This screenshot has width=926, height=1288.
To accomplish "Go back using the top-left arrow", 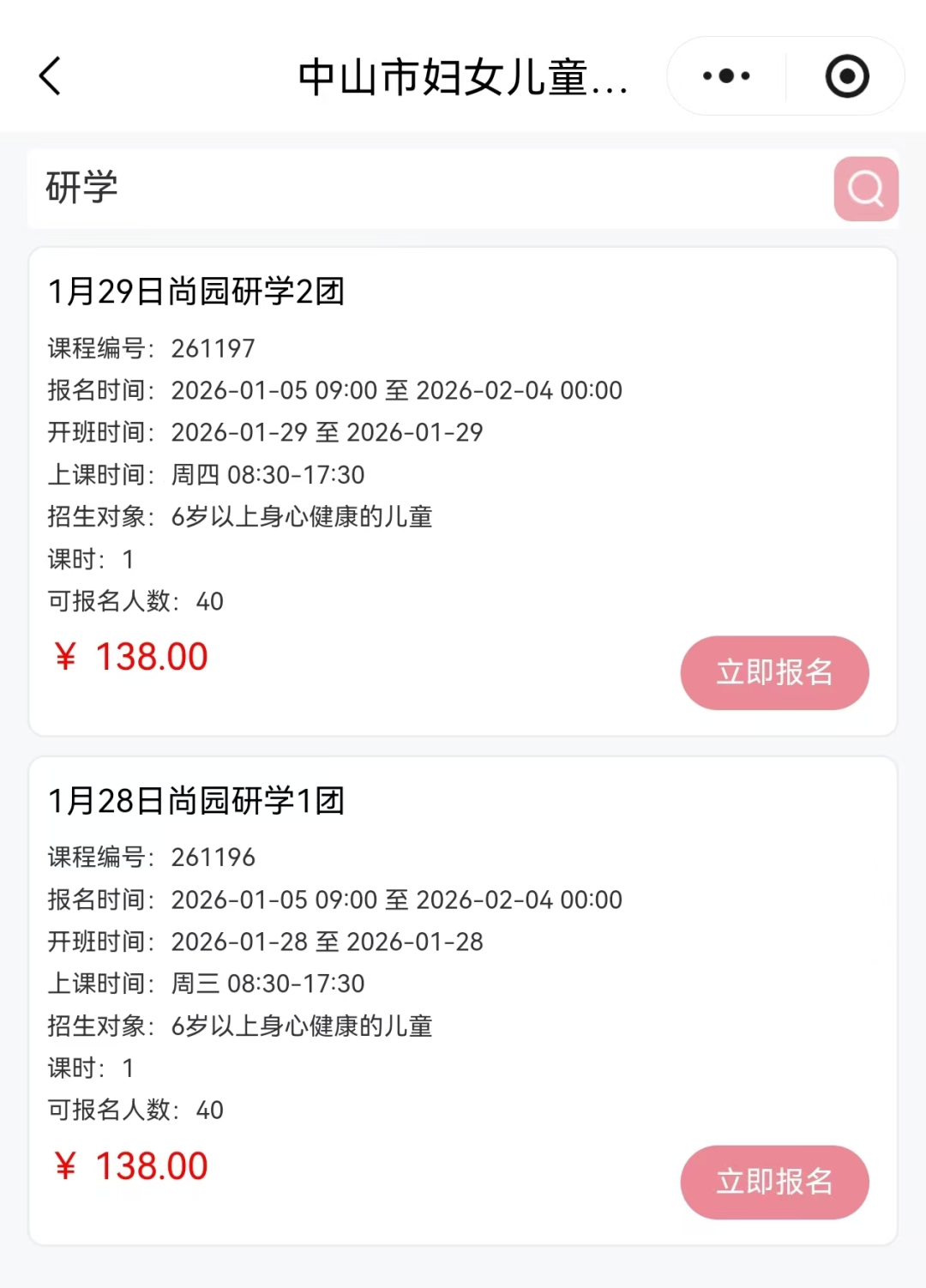I will pos(51,76).
